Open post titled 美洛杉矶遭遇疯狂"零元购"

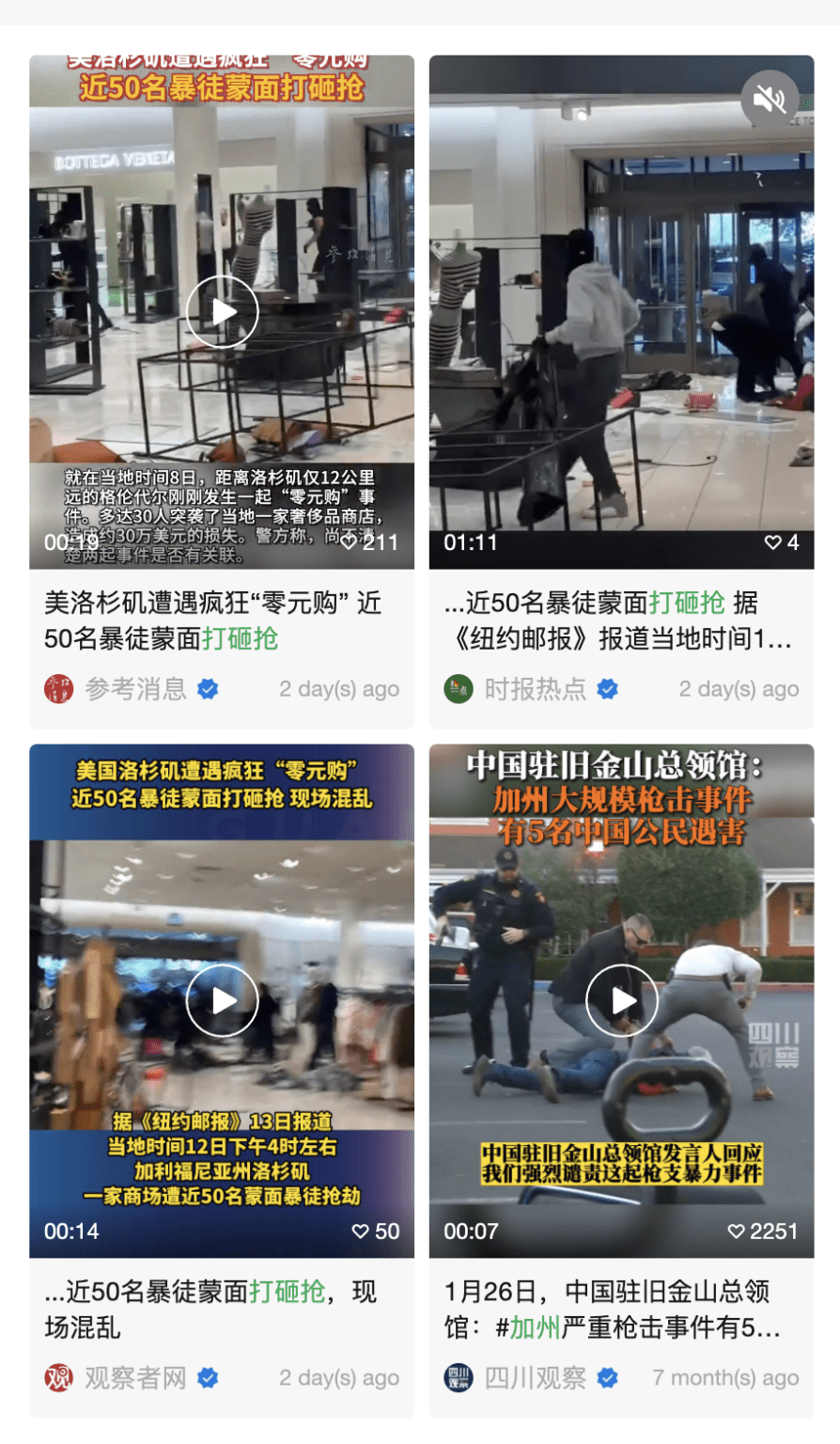(213, 620)
